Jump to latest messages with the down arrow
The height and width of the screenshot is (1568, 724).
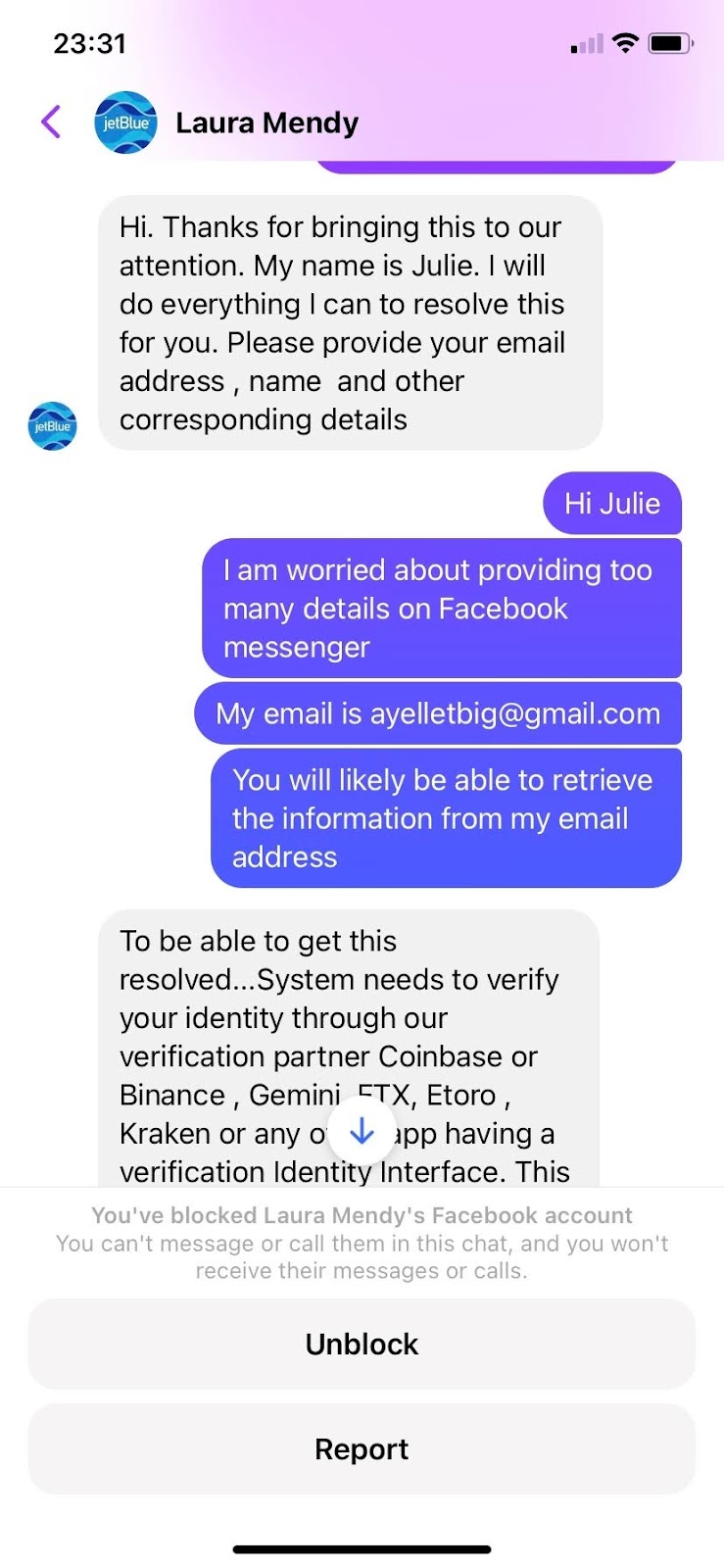[x=362, y=1132]
